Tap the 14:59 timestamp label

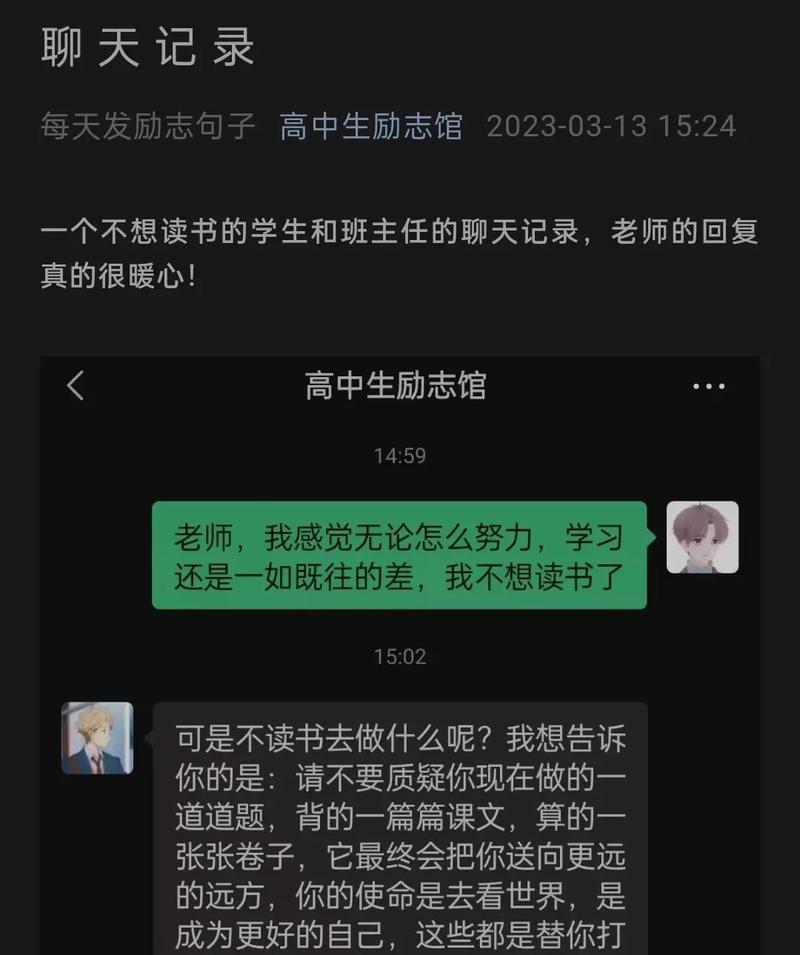click(x=400, y=455)
